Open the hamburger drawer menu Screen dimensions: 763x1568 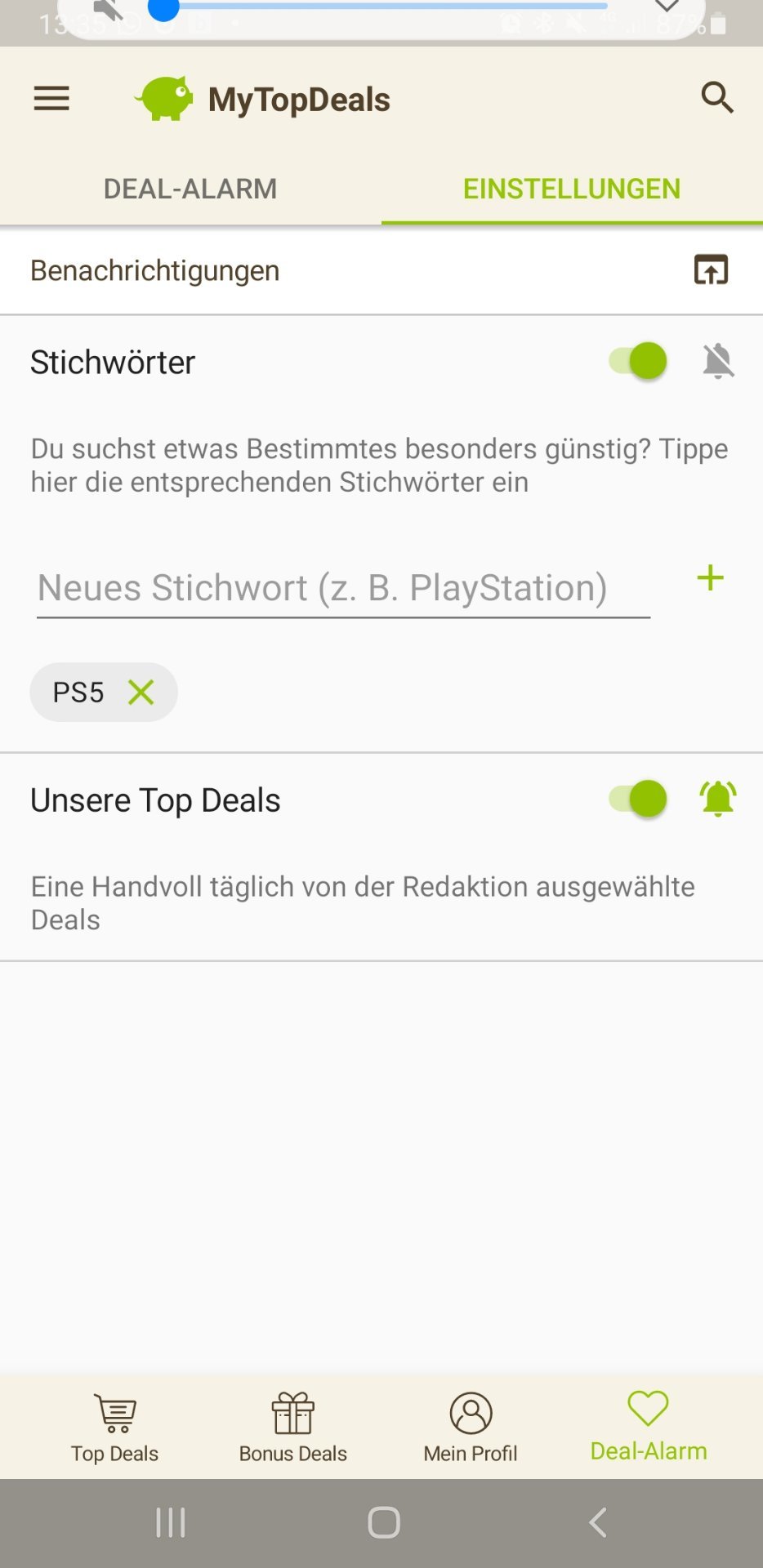point(51,99)
